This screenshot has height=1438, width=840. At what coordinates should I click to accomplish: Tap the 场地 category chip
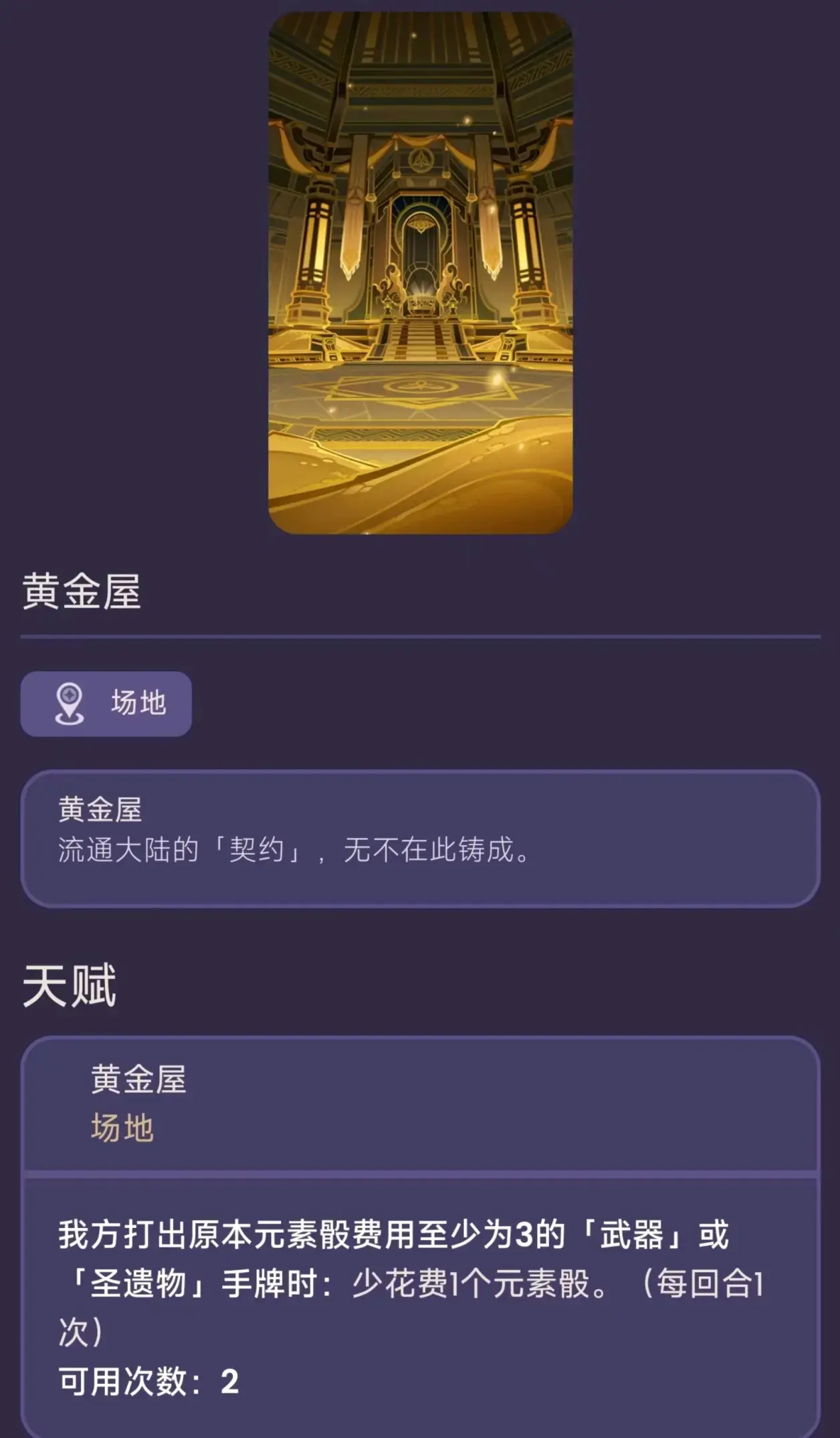click(x=106, y=704)
